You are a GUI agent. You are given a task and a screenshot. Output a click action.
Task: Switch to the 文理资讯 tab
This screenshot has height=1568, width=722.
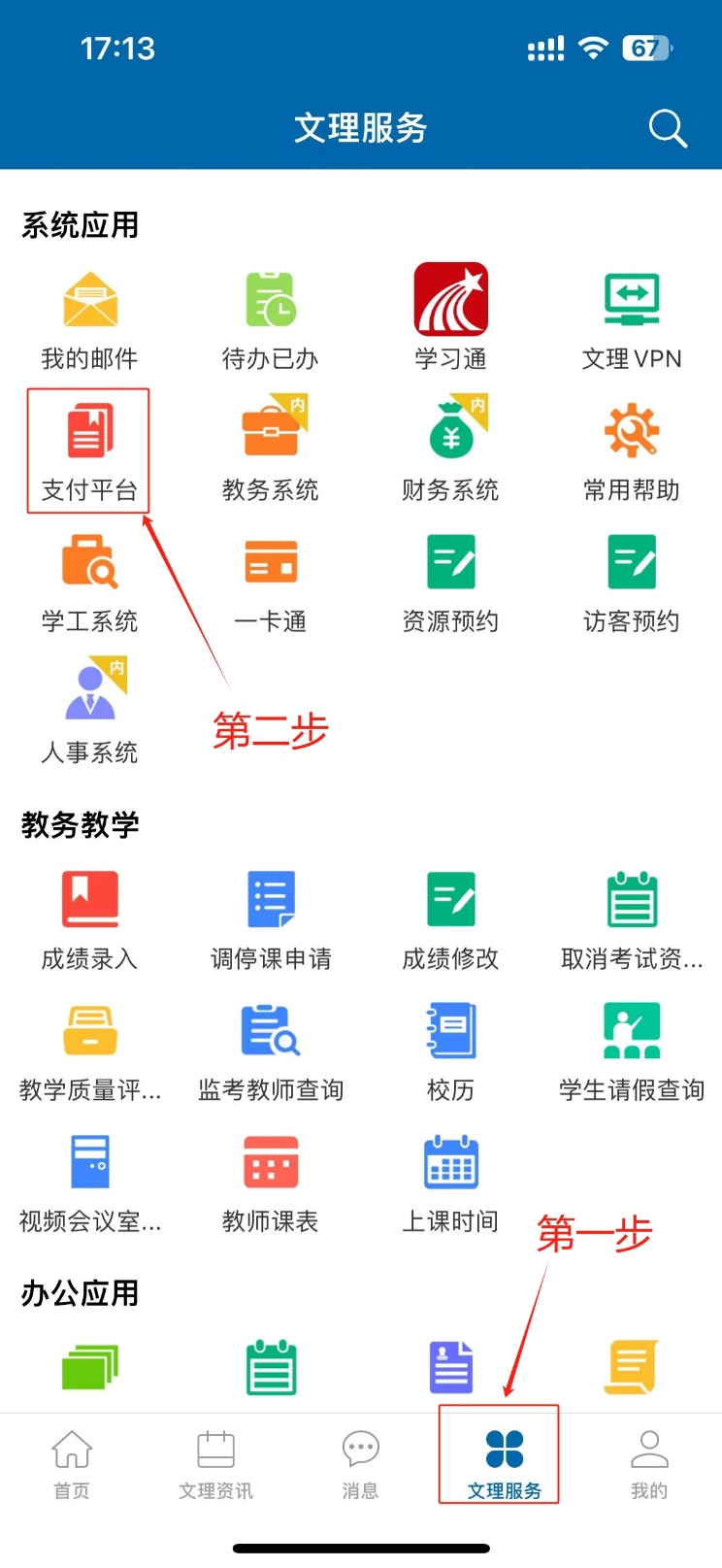(215, 1462)
